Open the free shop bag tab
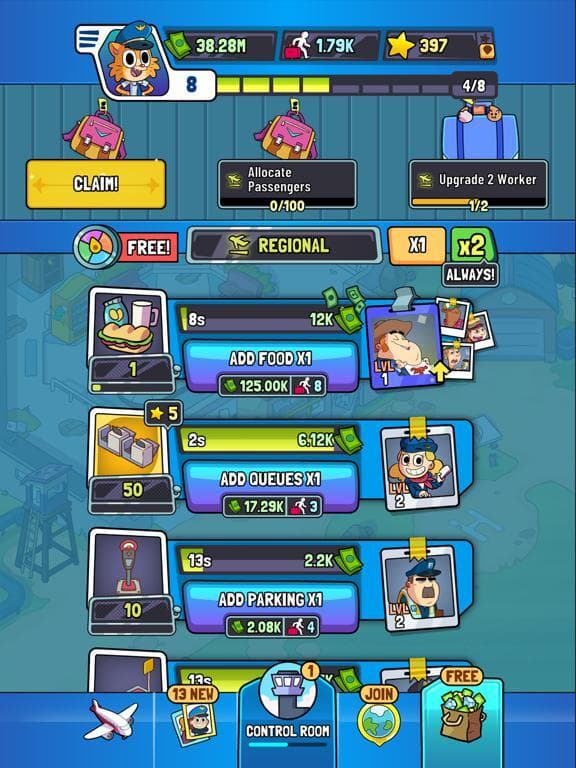Viewport: 576px width, 768px height. coord(462,711)
